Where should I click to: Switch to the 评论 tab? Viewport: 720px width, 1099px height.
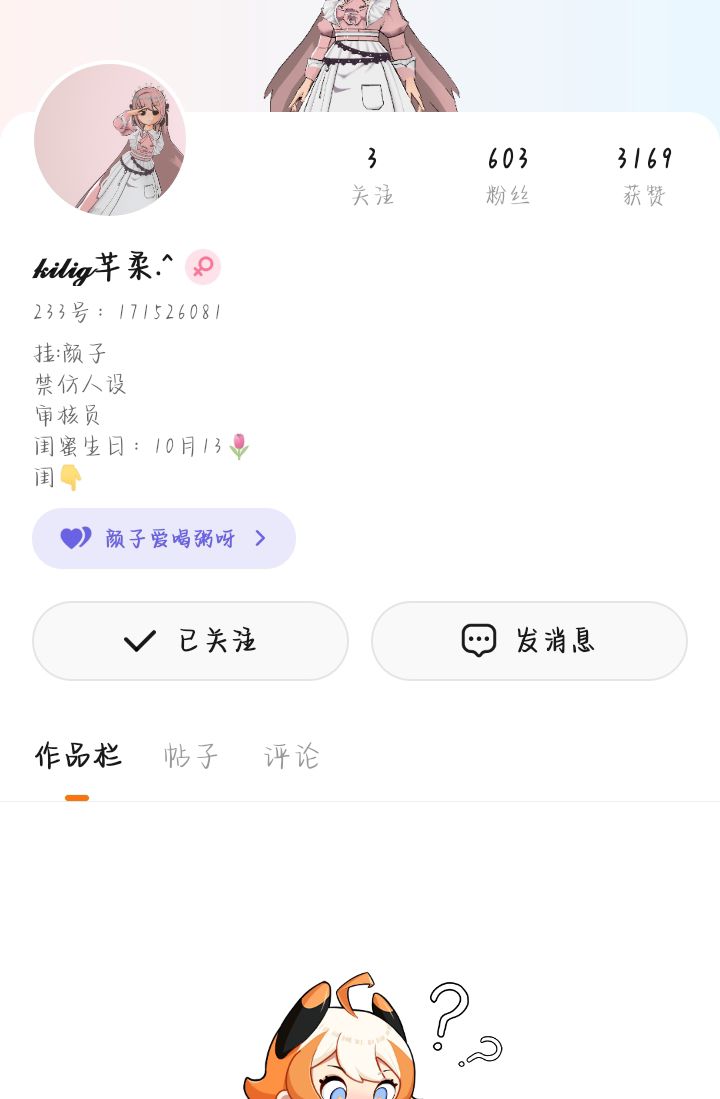291,756
